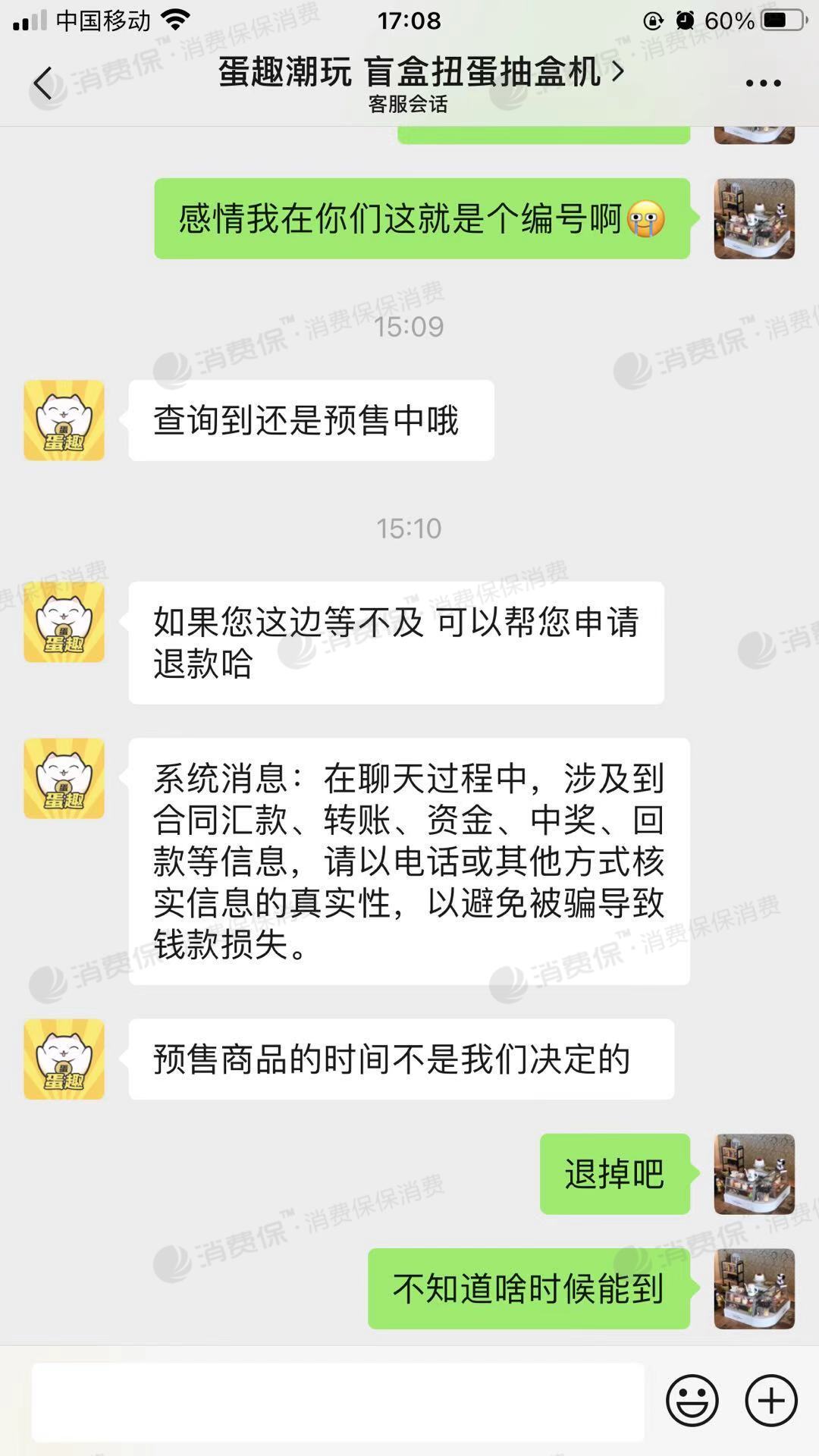Screen dimensions: 819x1456
Task: Open the three-dot overflow menu
Action: (x=763, y=83)
